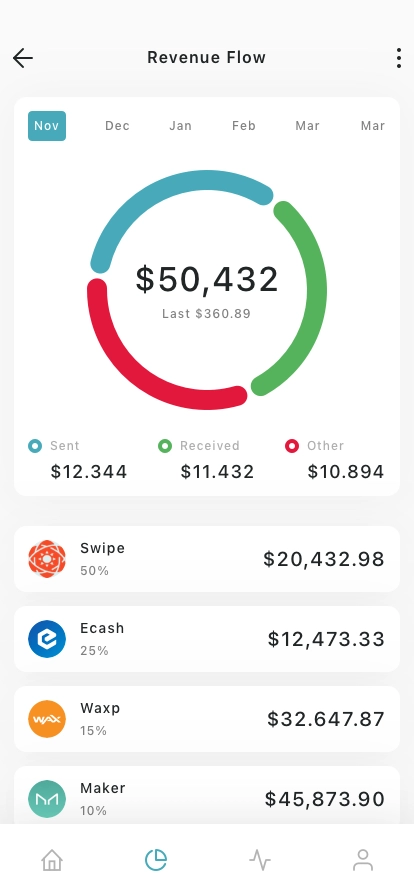
Task: Open the three-dot overflow menu
Action: pos(399,58)
